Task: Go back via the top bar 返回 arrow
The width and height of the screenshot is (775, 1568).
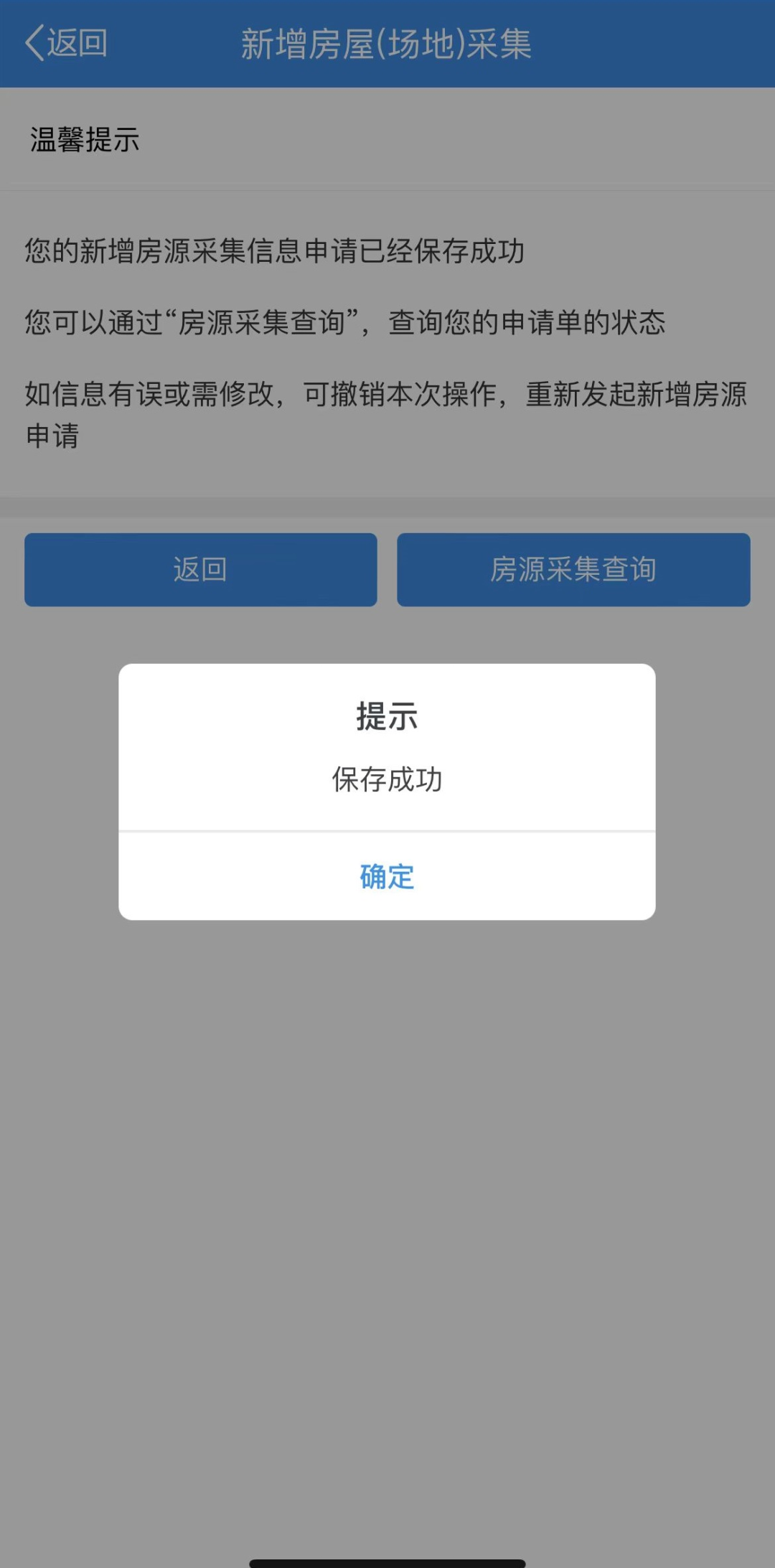Action: pos(66,43)
